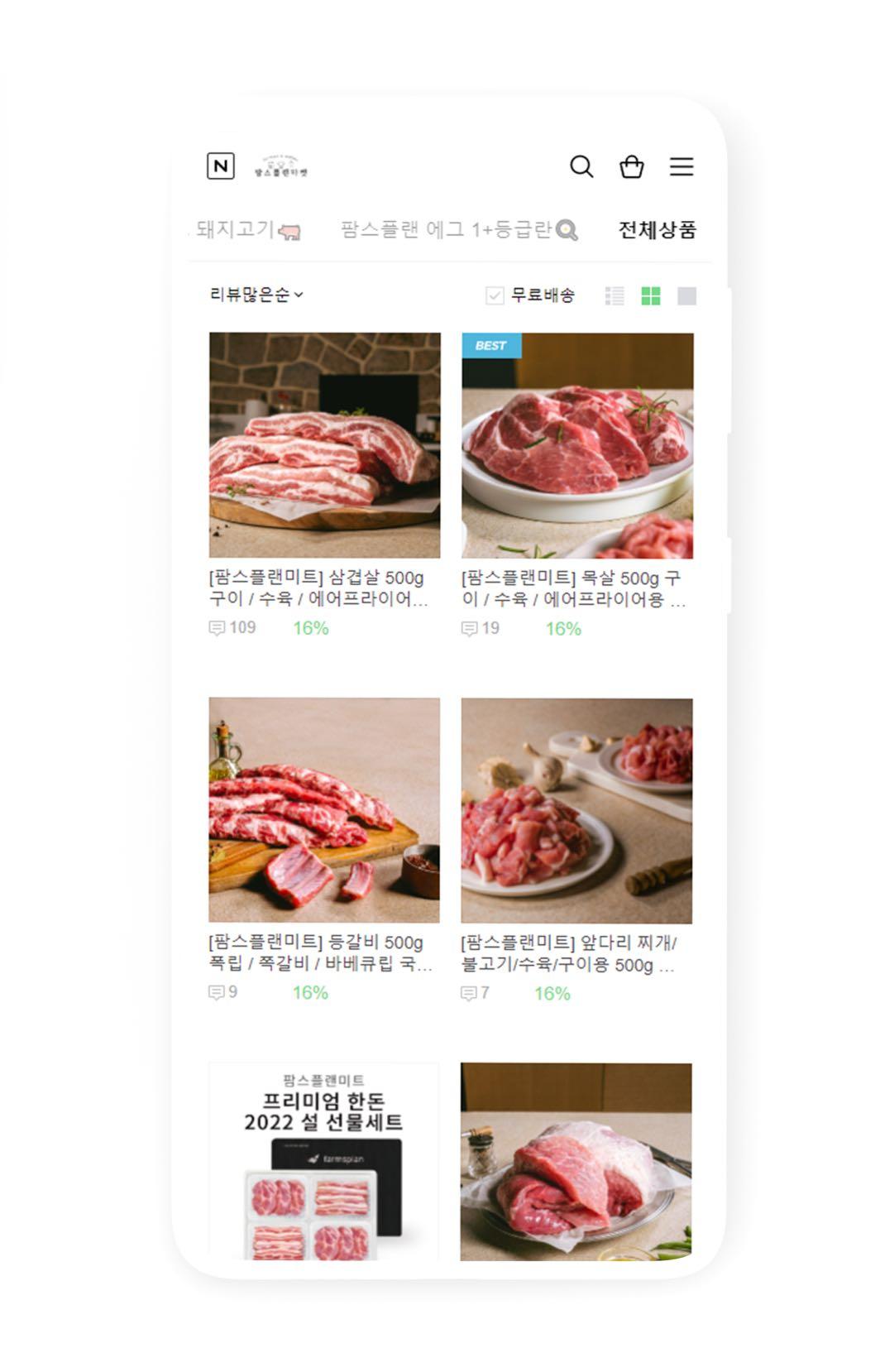Switch to list view layout

[615, 296]
